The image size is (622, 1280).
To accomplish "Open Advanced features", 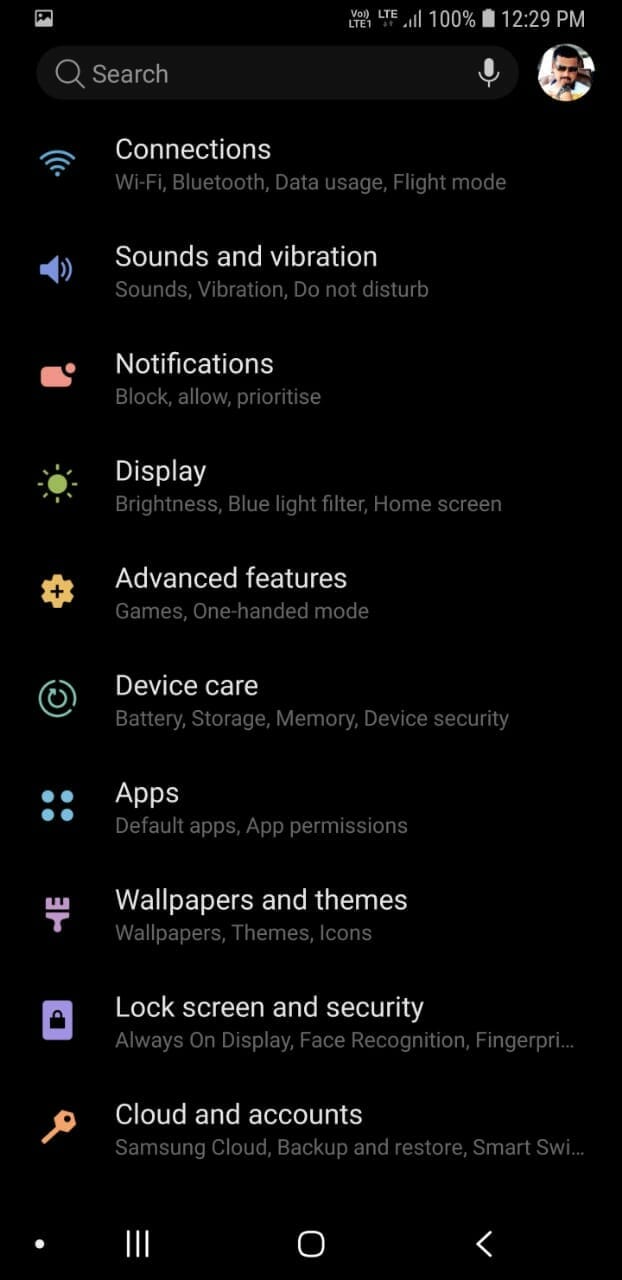I will point(310,592).
